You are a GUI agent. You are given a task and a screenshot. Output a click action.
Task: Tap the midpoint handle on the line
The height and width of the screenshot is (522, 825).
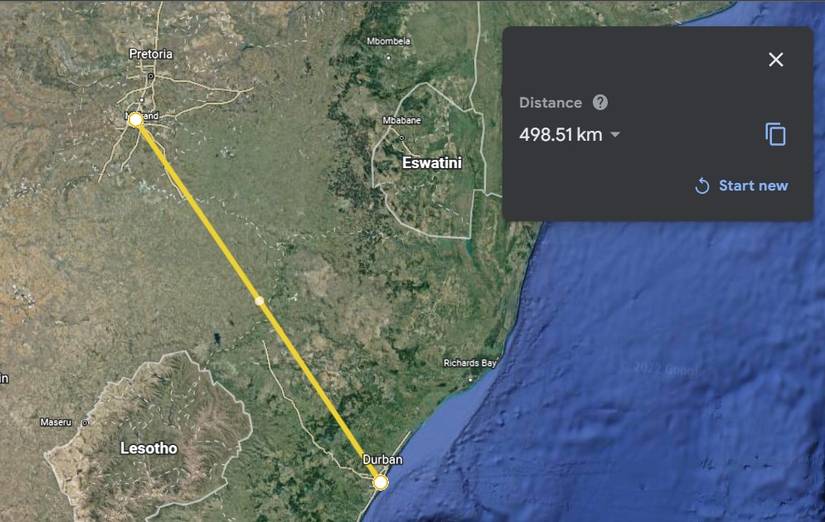click(x=259, y=300)
